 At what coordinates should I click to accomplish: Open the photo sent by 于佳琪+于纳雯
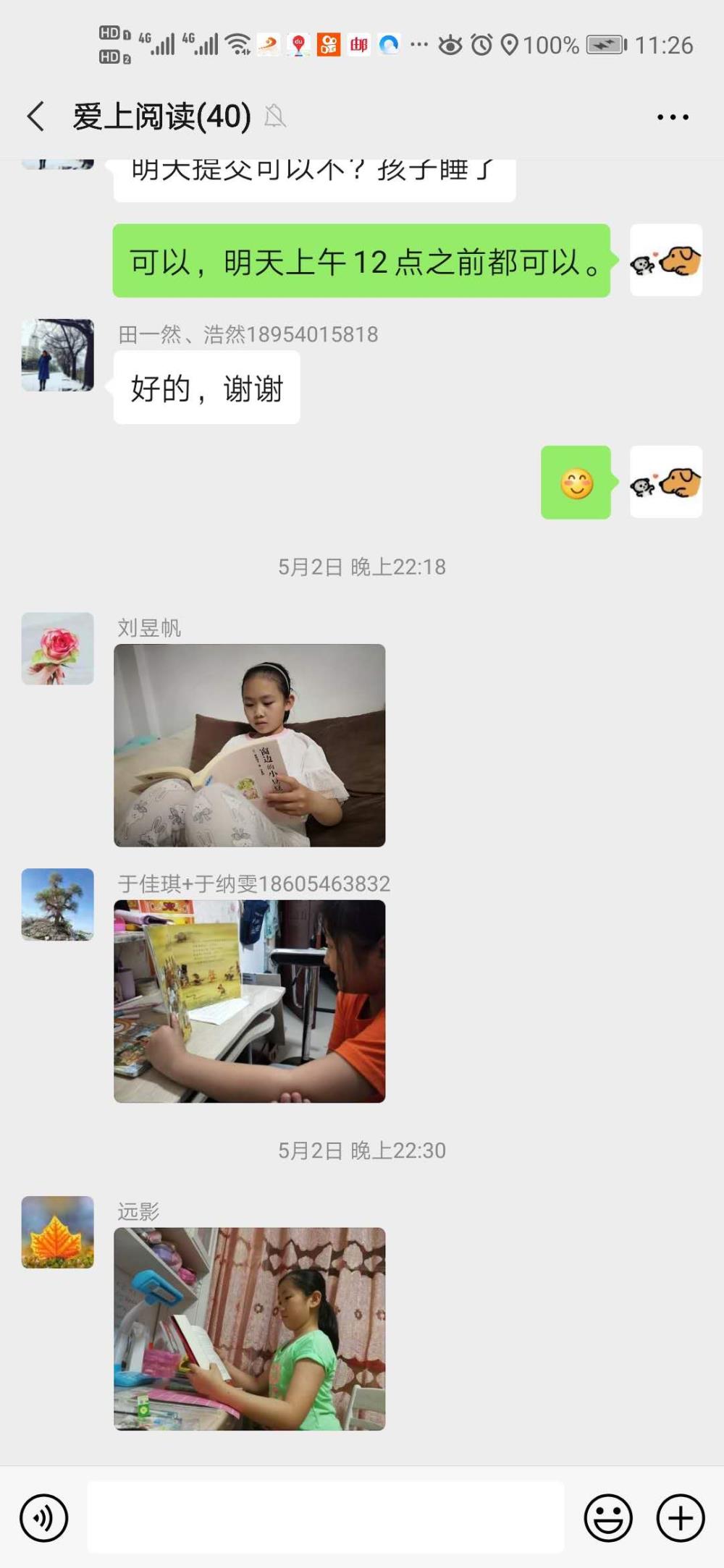250,1001
